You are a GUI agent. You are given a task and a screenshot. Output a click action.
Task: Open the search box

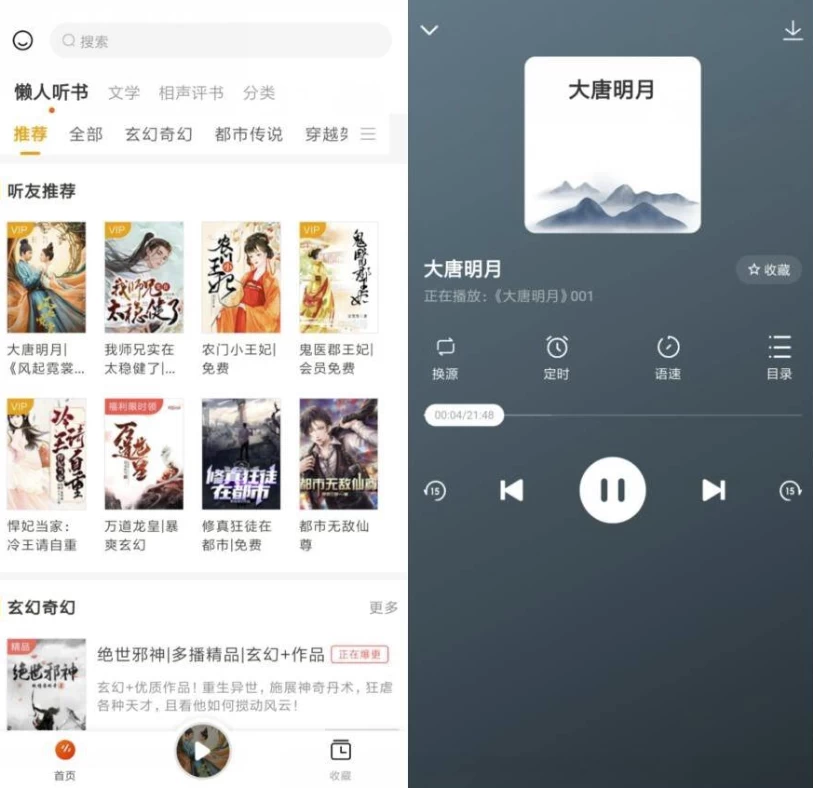click(220, 41)
